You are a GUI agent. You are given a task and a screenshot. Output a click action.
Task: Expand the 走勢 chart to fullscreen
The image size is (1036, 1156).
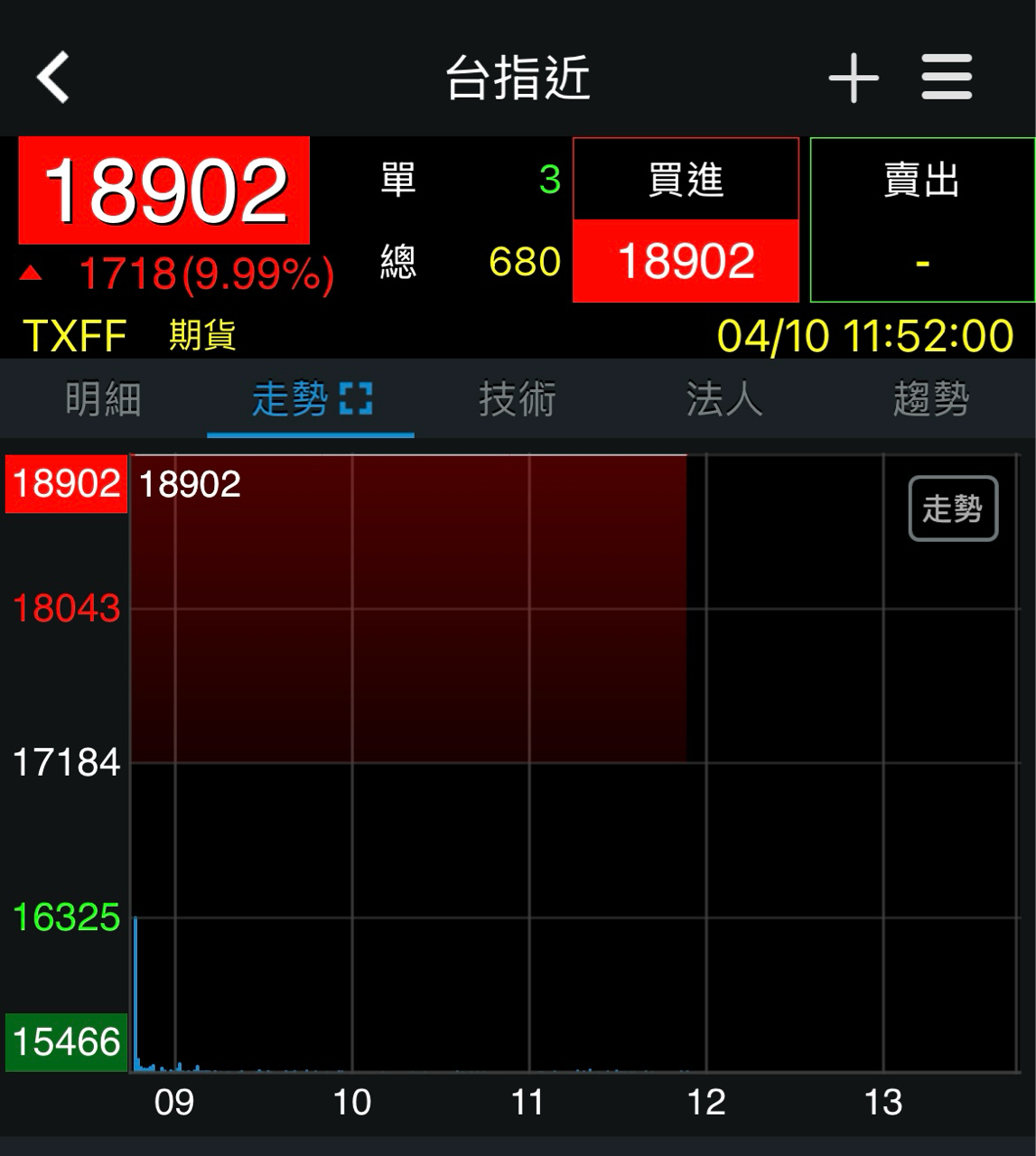coord(356,398)
